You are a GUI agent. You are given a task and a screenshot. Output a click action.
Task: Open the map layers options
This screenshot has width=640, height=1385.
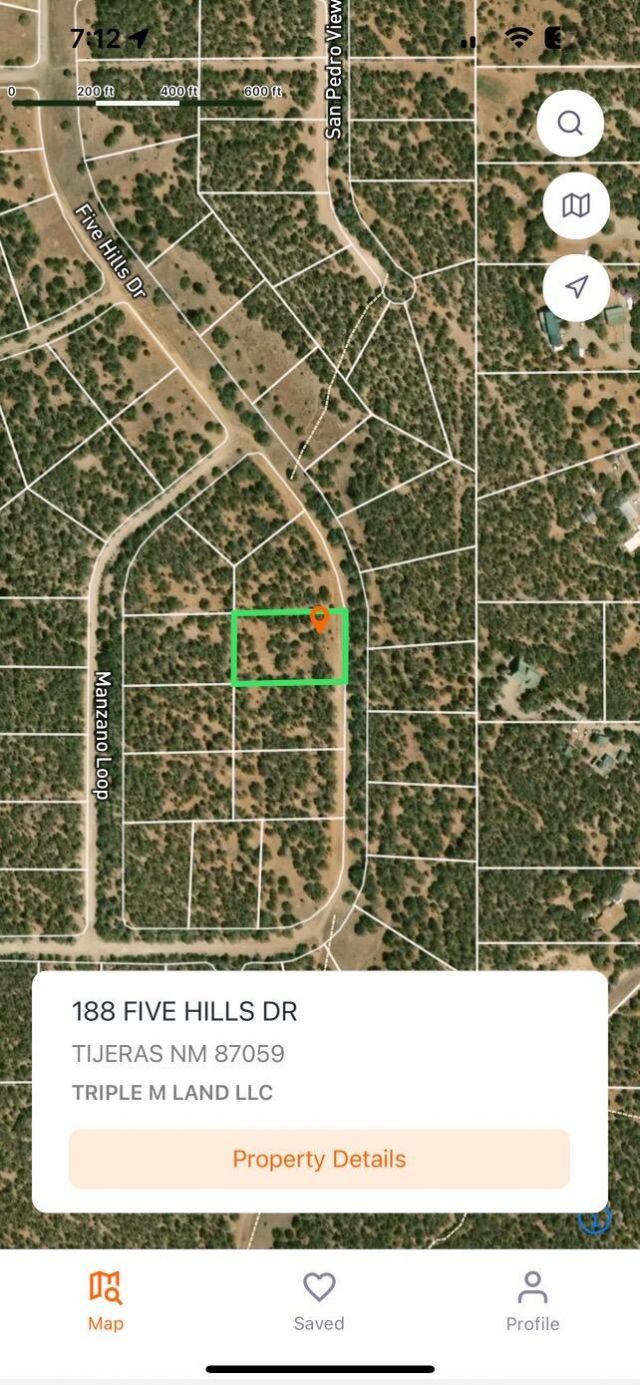[576, 206]
